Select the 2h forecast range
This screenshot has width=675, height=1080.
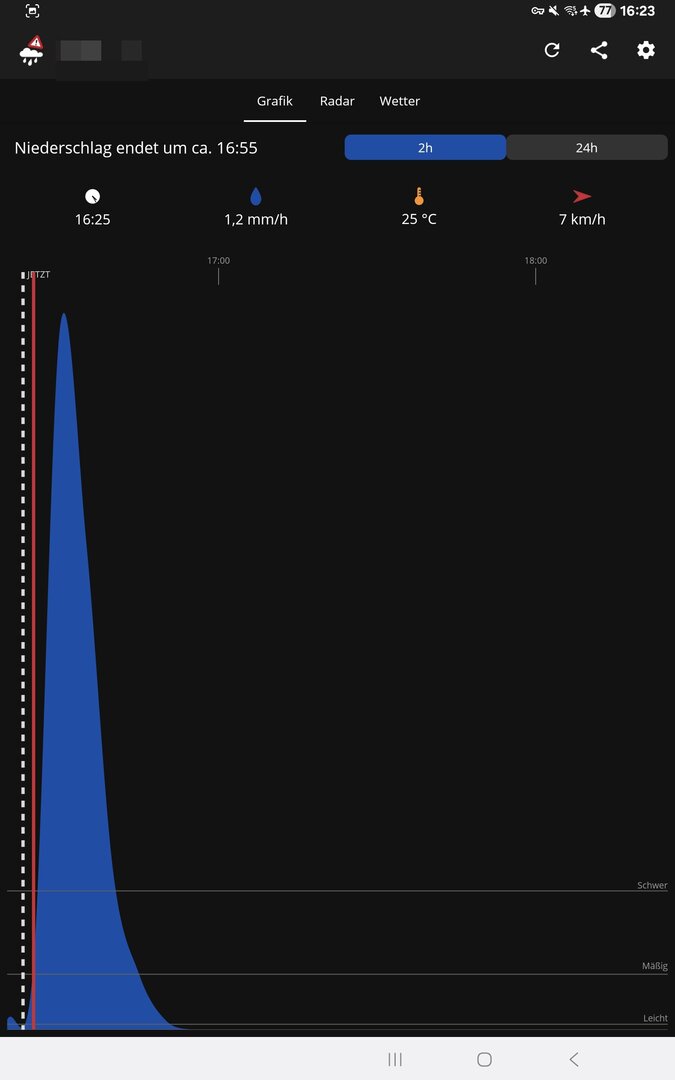coord(425,147)
